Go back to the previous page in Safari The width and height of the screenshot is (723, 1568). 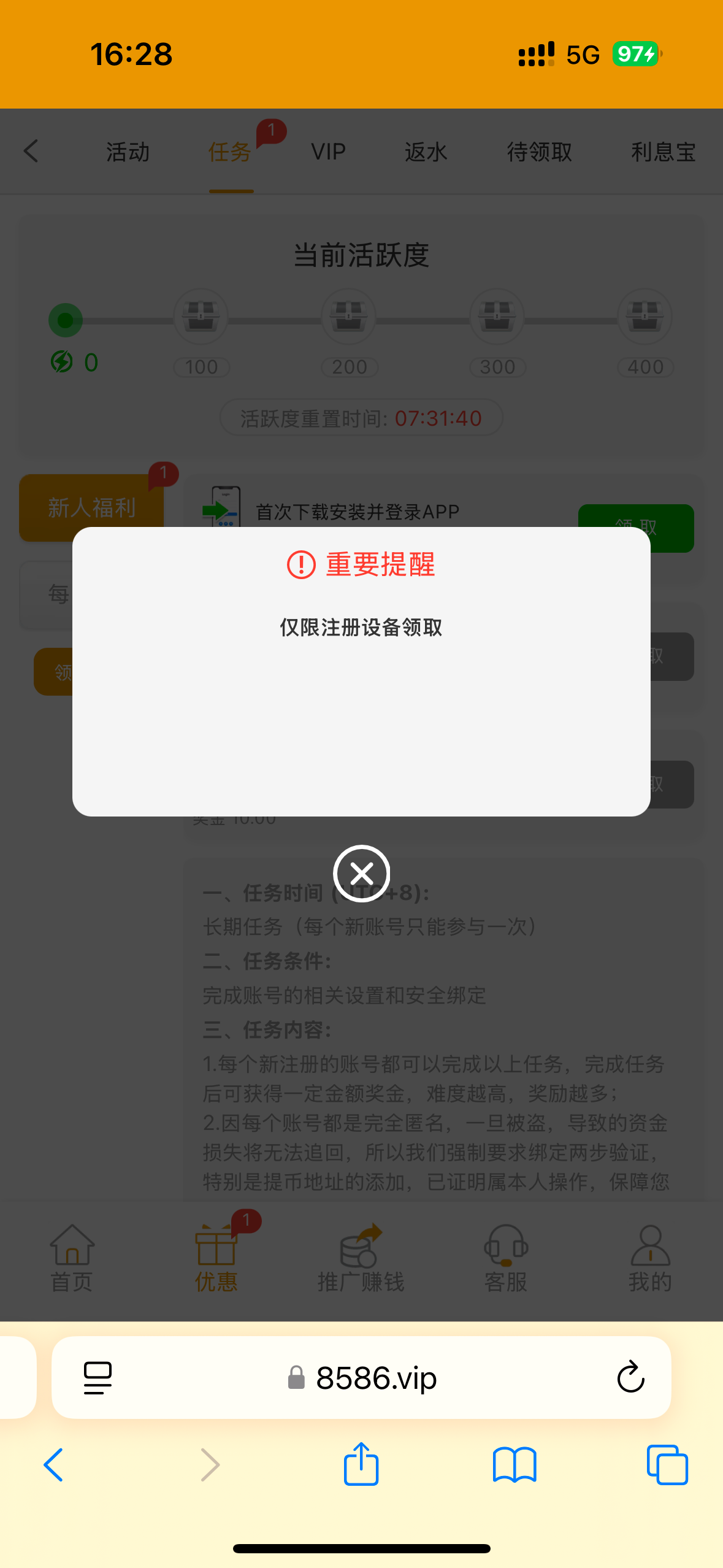coord(54,1465)
